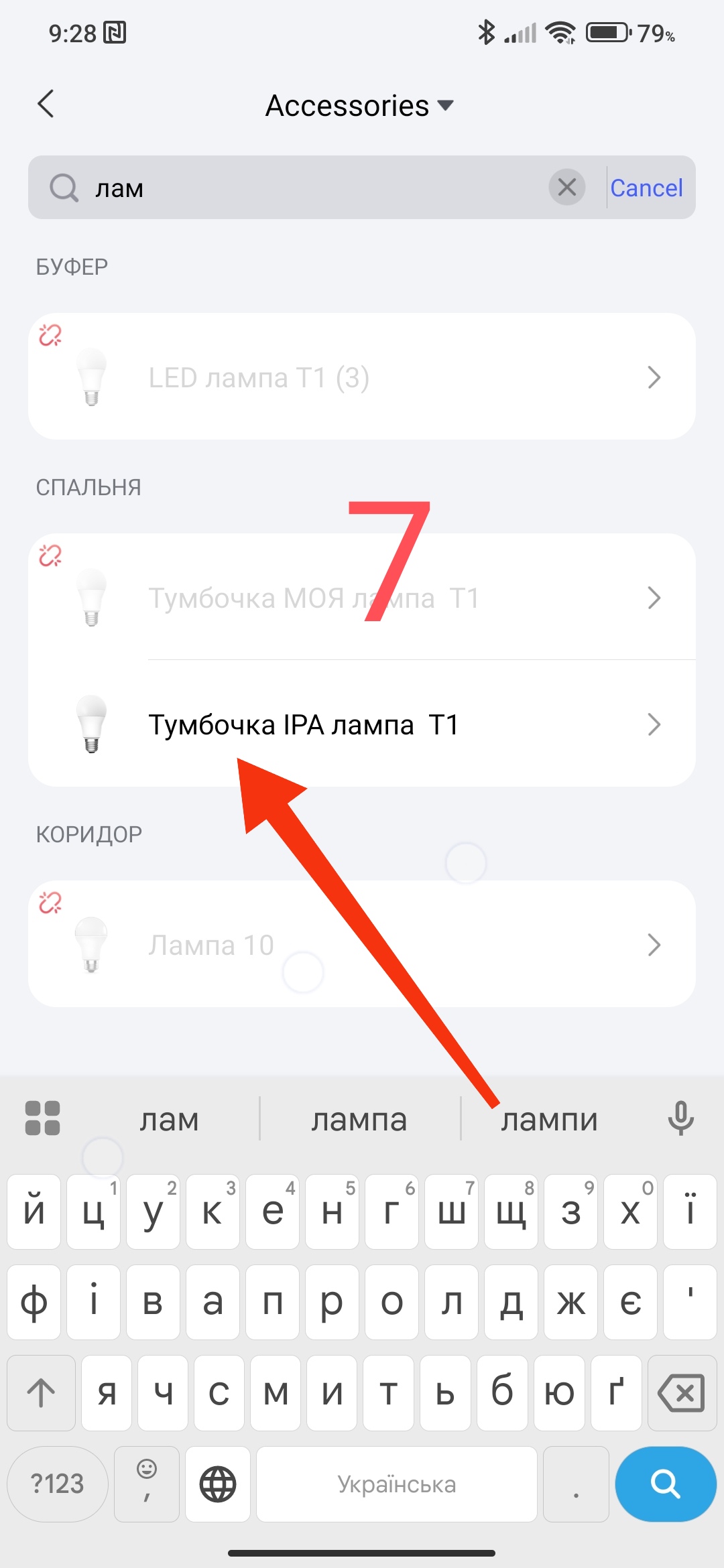The width and height of the screenshot is (724, 1568).
Task: Hit the keyboard backspace key
Action: click(681, 1393)
